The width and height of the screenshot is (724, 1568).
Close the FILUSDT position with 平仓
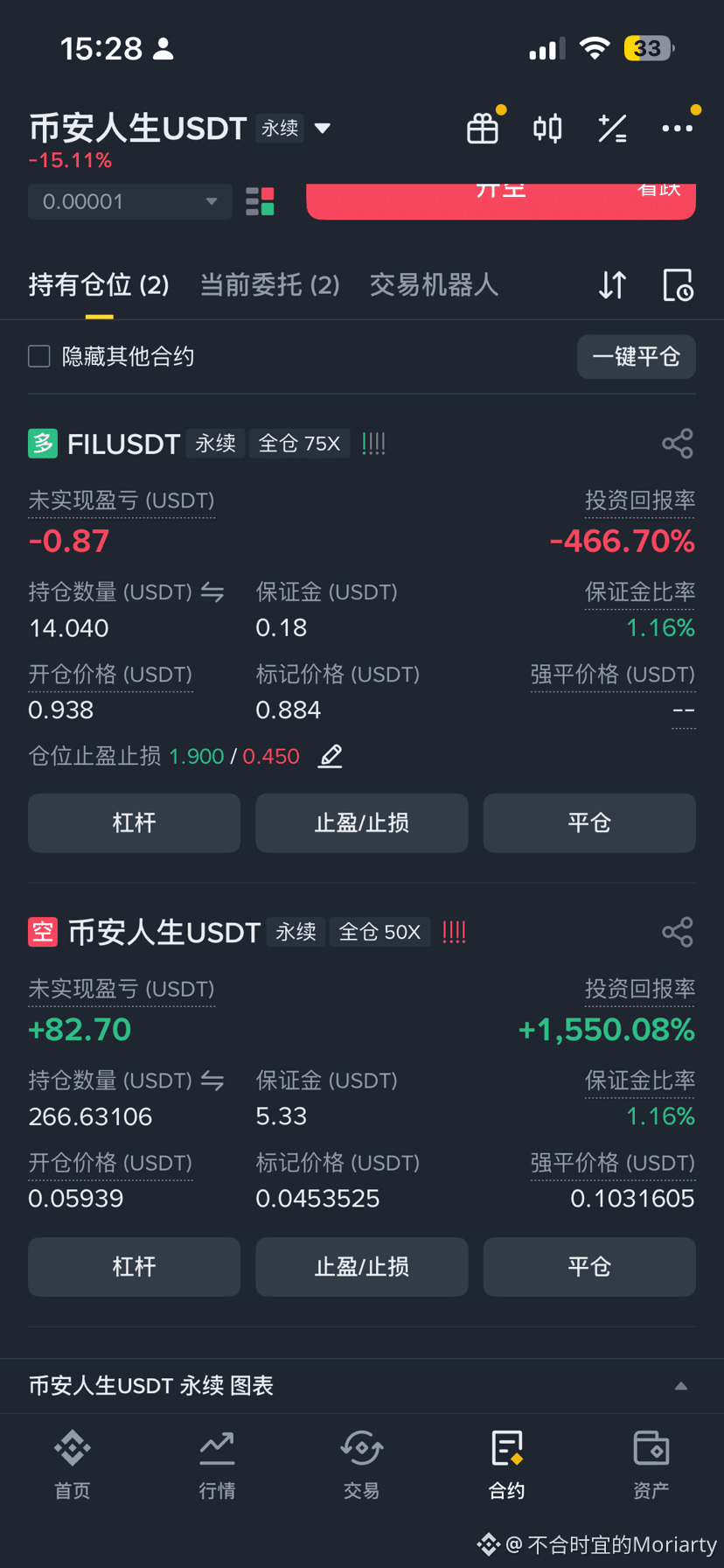pyautogui.click(x=588, y=822)
